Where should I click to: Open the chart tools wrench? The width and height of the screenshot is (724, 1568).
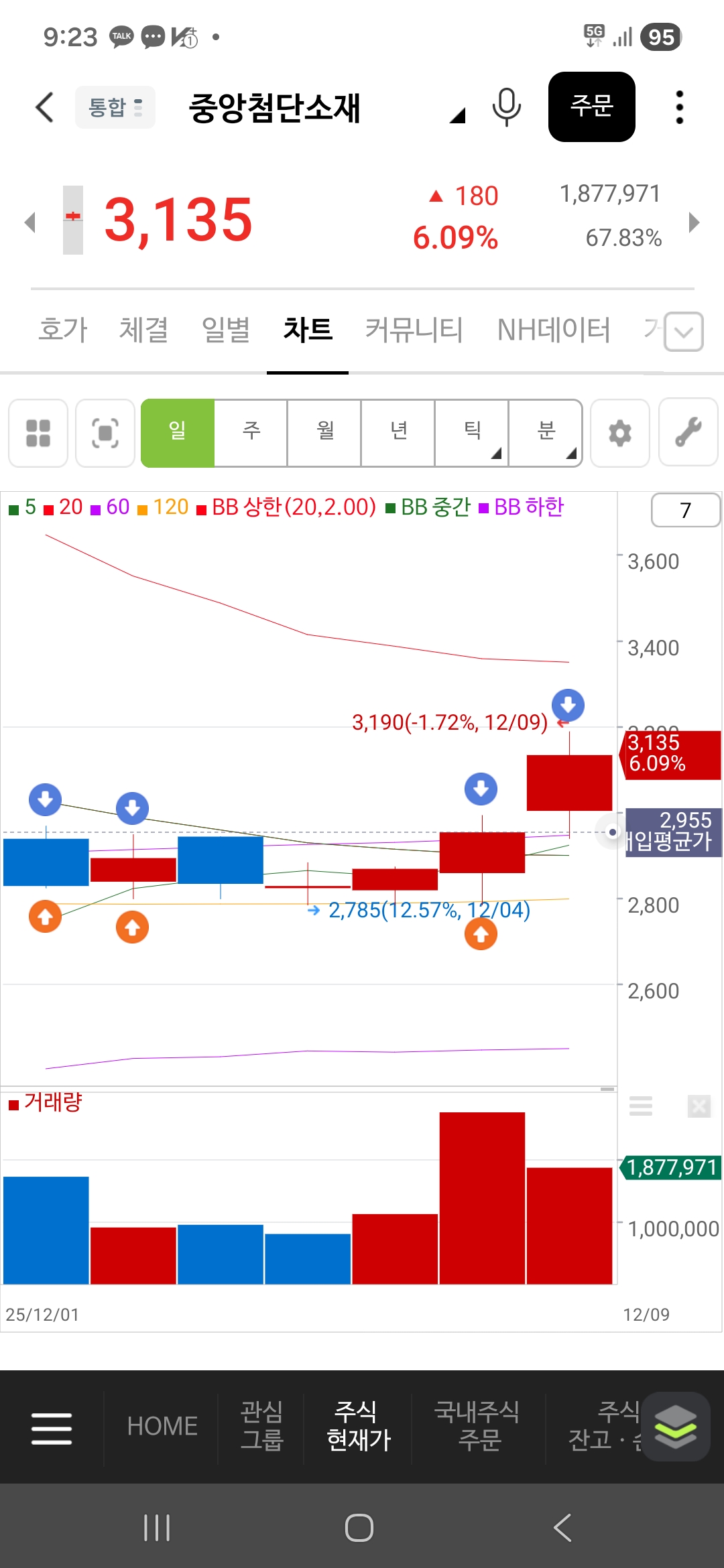point(688,433)
